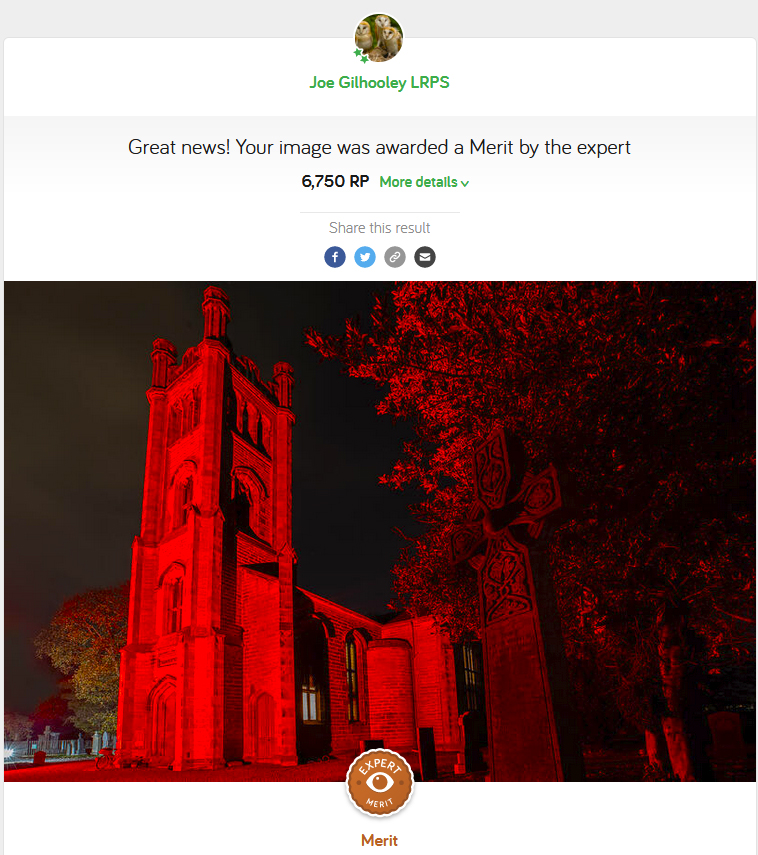Share this result by email
This screenshot has height=855, width=758.
coord(425,257)
